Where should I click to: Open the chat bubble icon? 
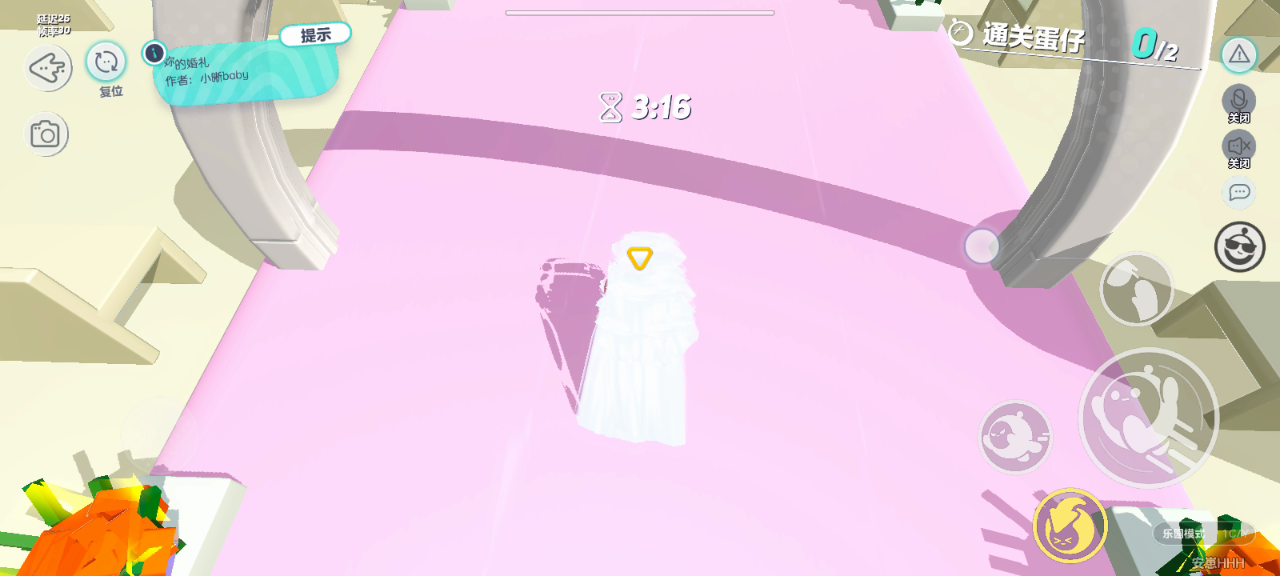[x=1239, y=192]
